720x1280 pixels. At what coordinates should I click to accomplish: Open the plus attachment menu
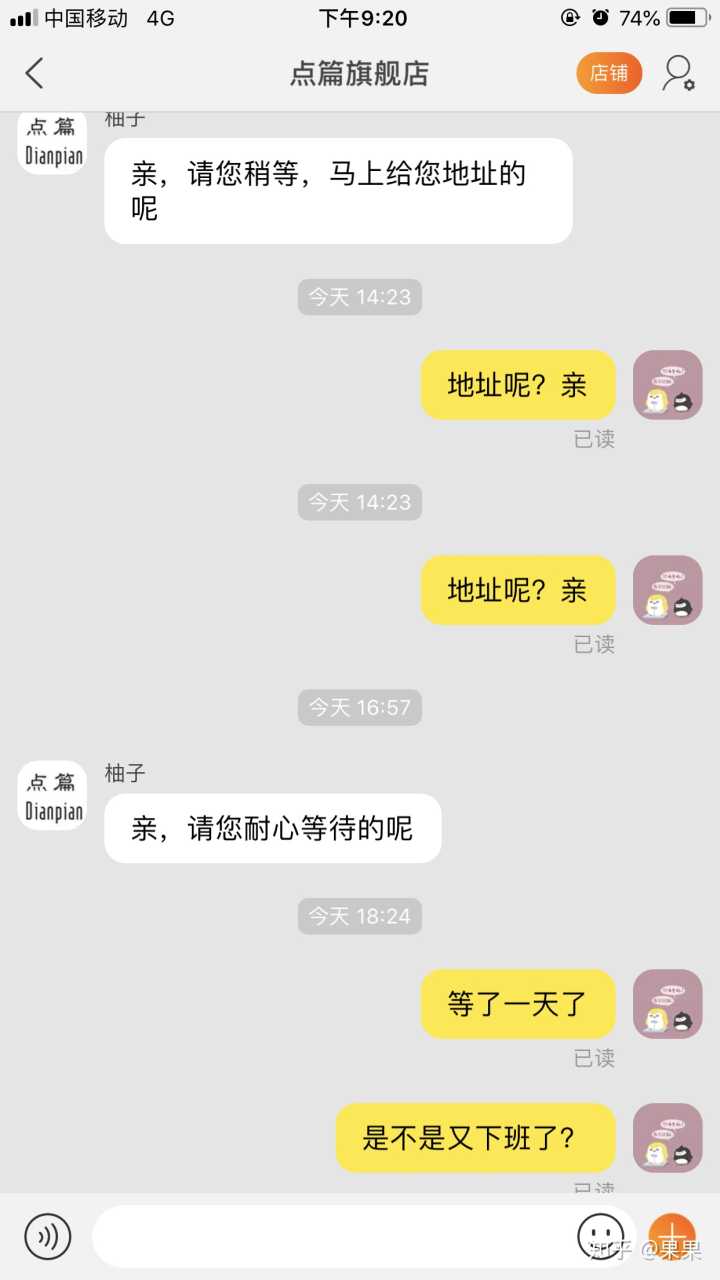click(671, 1236)
